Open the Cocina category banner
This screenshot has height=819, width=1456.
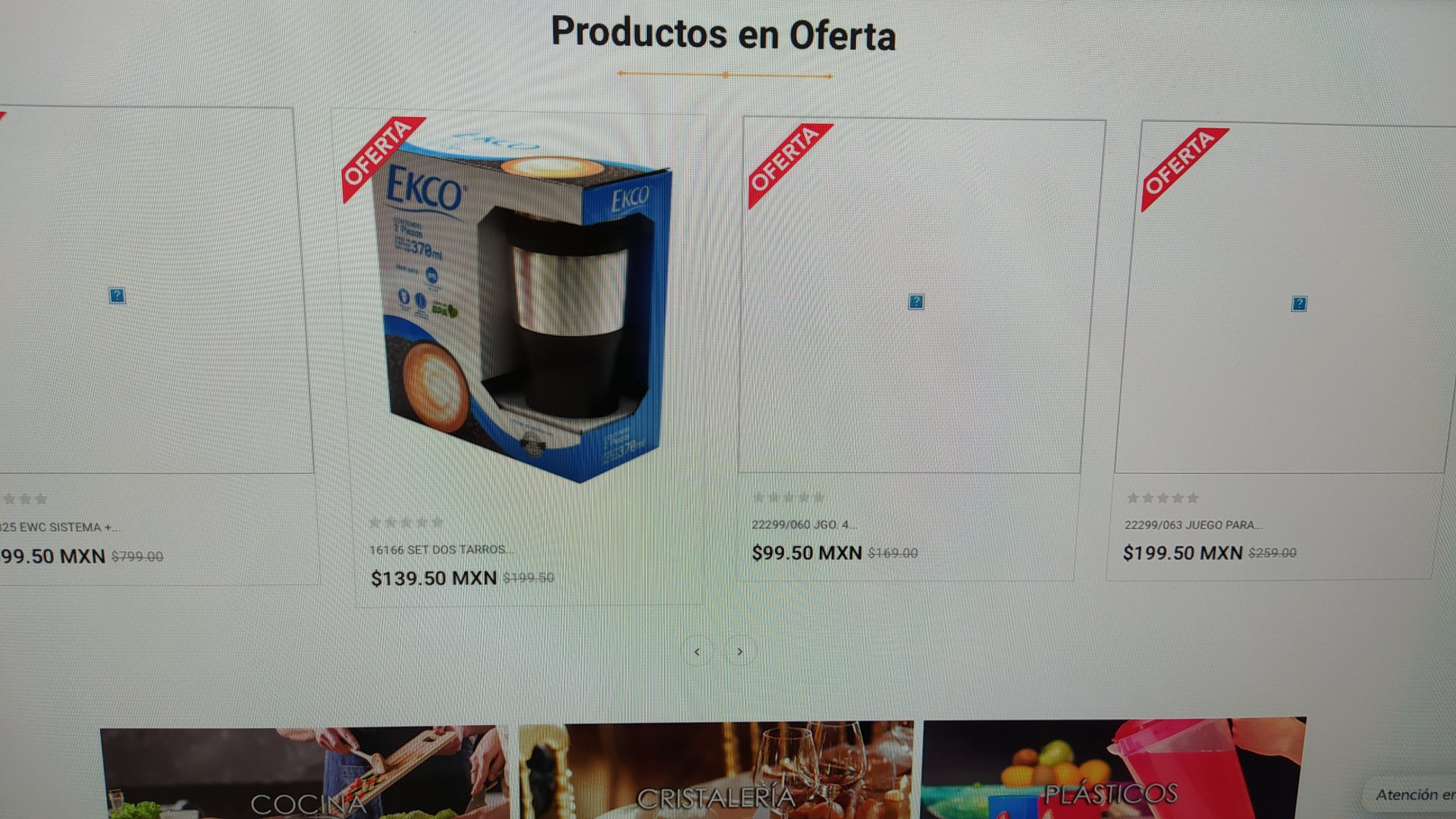pyautogui.click(x=305, y=773)
